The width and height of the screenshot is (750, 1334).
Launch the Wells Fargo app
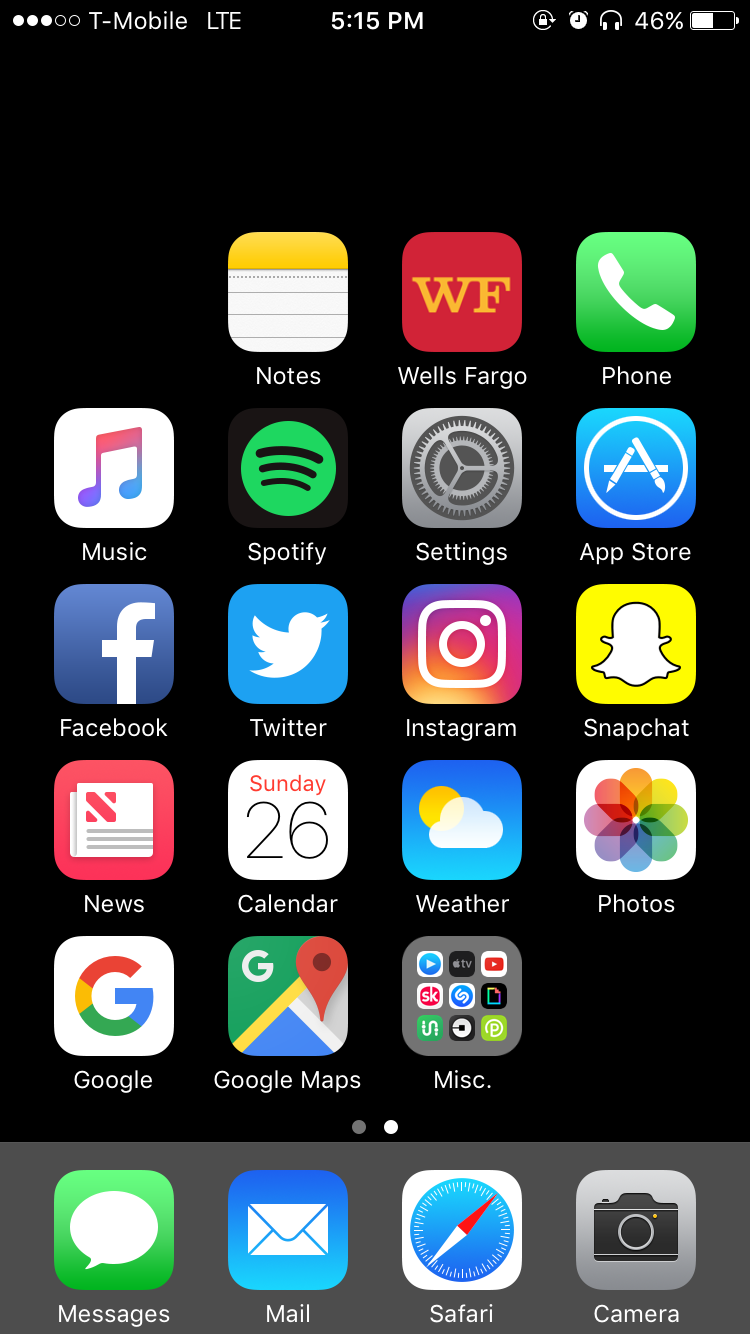click(x=462, y=292)
